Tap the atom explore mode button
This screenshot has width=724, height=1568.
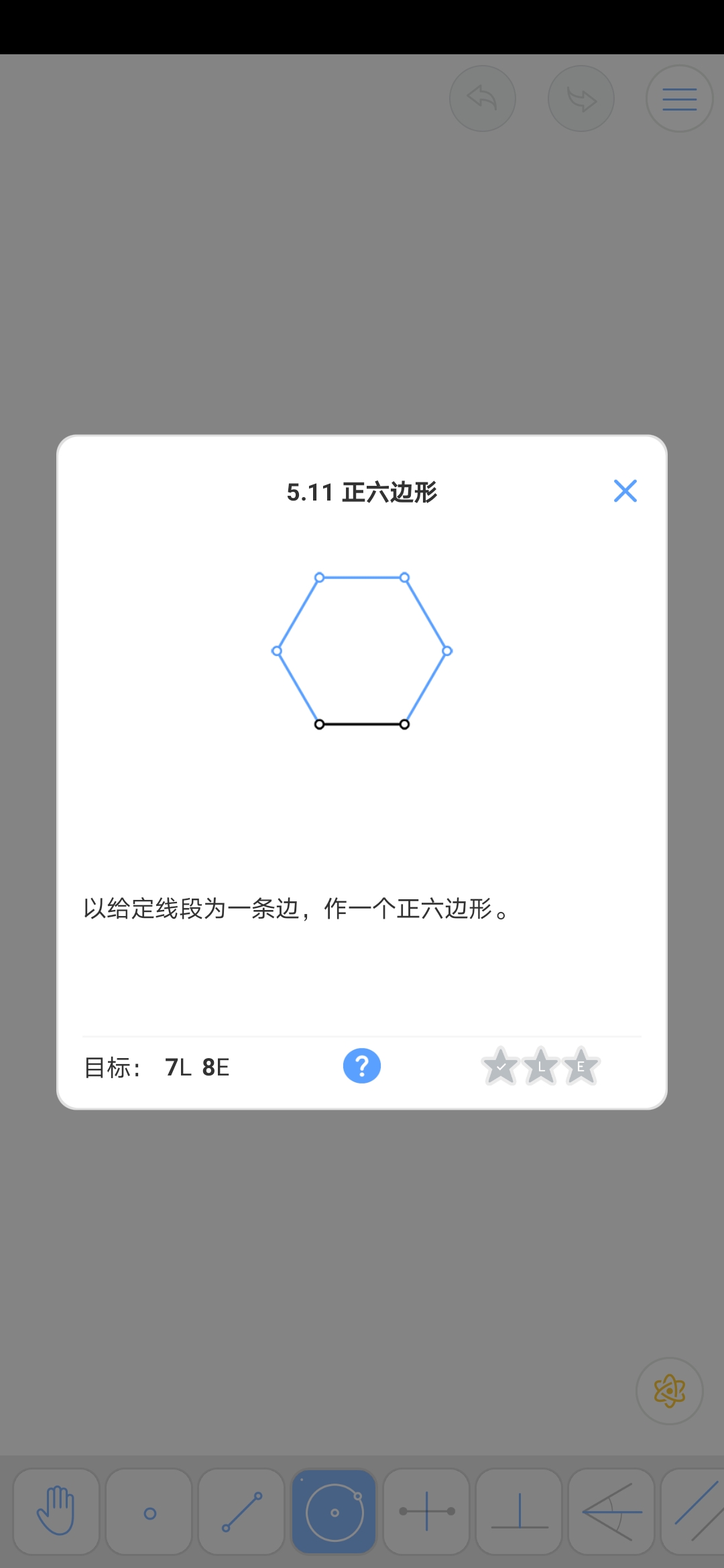tap(669, 1391)
